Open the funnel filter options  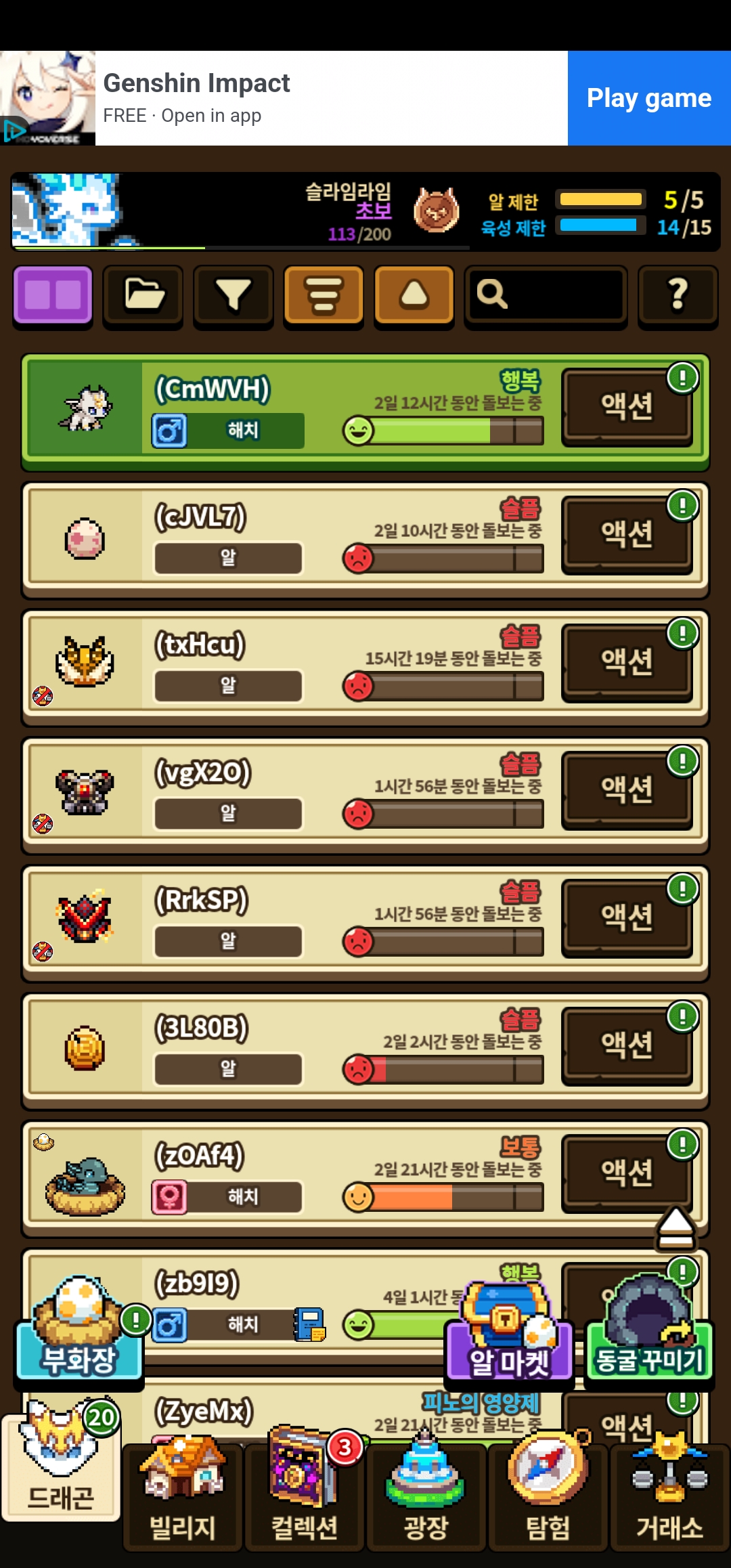[x=234, y=296]
